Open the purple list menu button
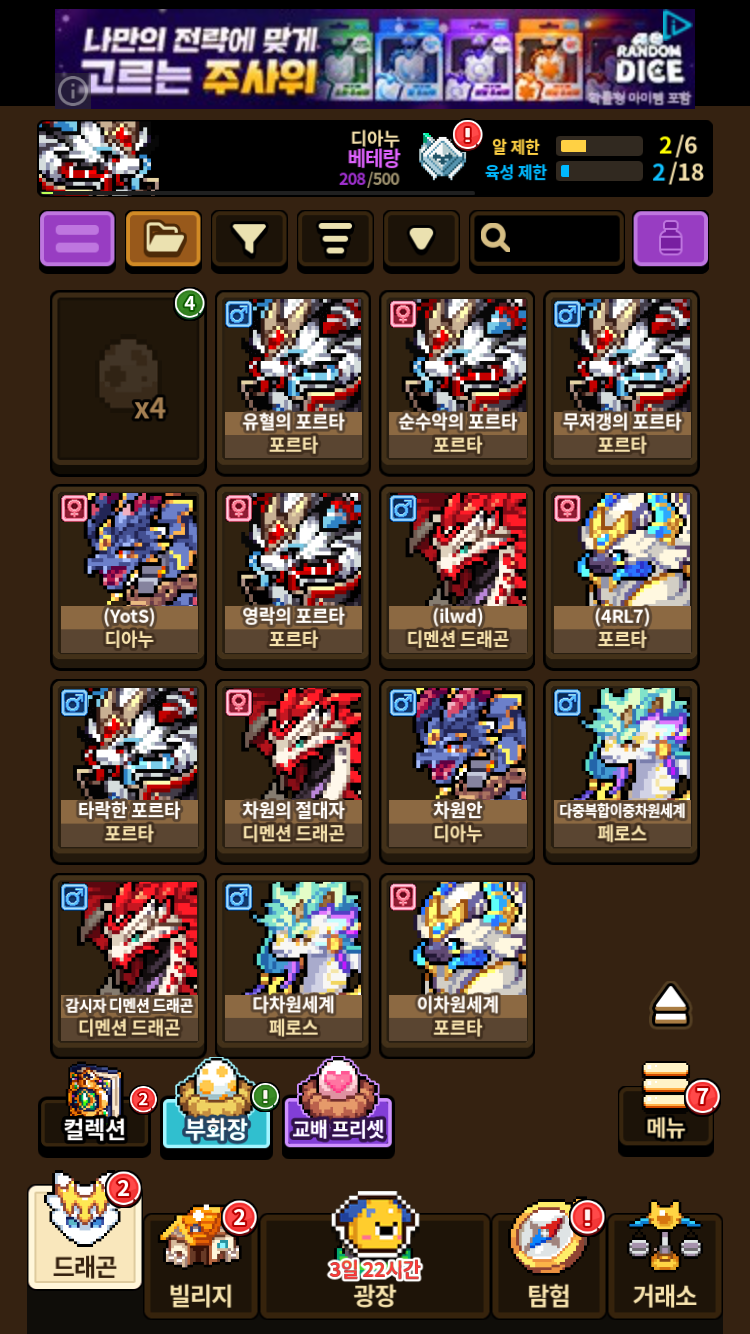Image resolution: width=750 pixels, height=1334 pixels. pos(77,238)
